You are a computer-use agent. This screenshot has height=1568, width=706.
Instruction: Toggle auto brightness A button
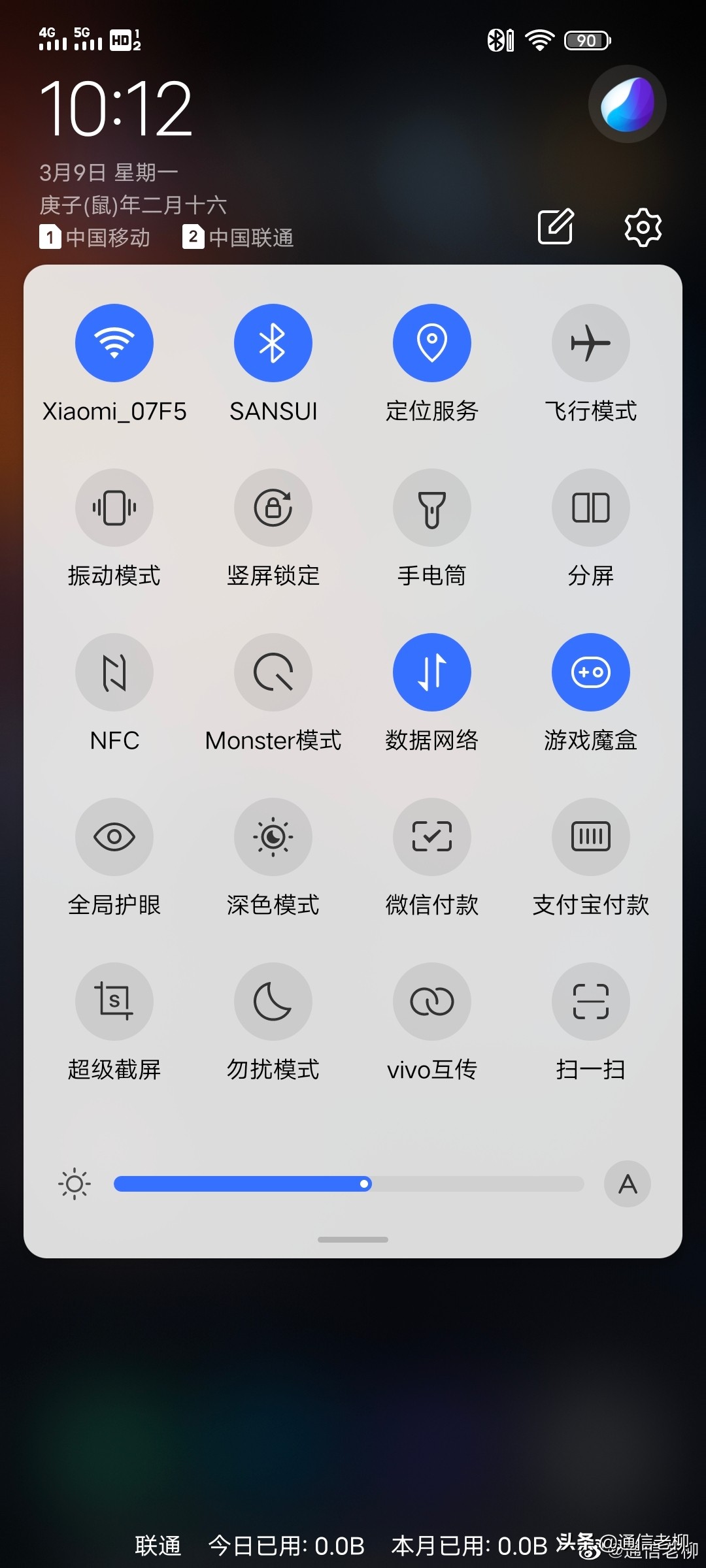point(627,1184)
